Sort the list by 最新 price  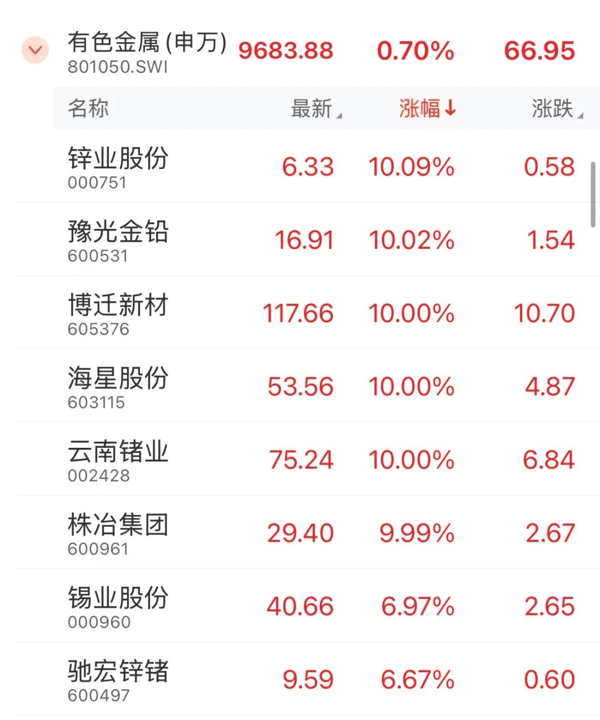click(315, 110)
